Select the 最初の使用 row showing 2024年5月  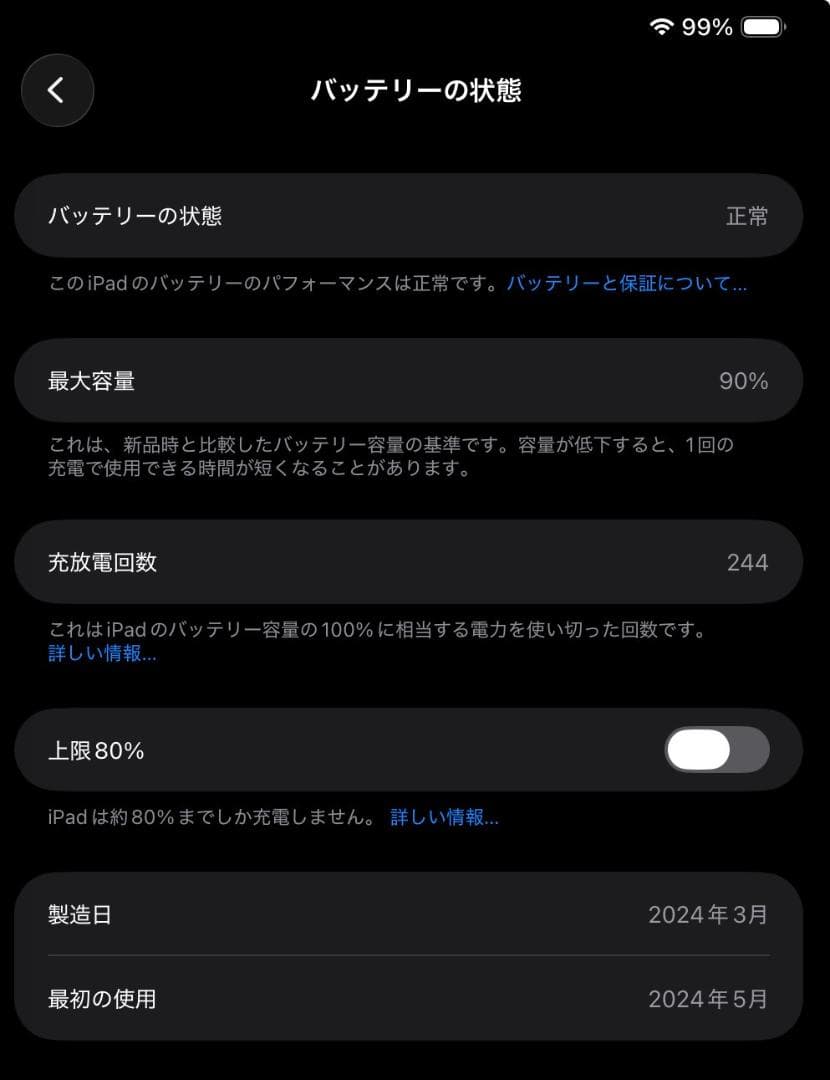tap(414, 998)
